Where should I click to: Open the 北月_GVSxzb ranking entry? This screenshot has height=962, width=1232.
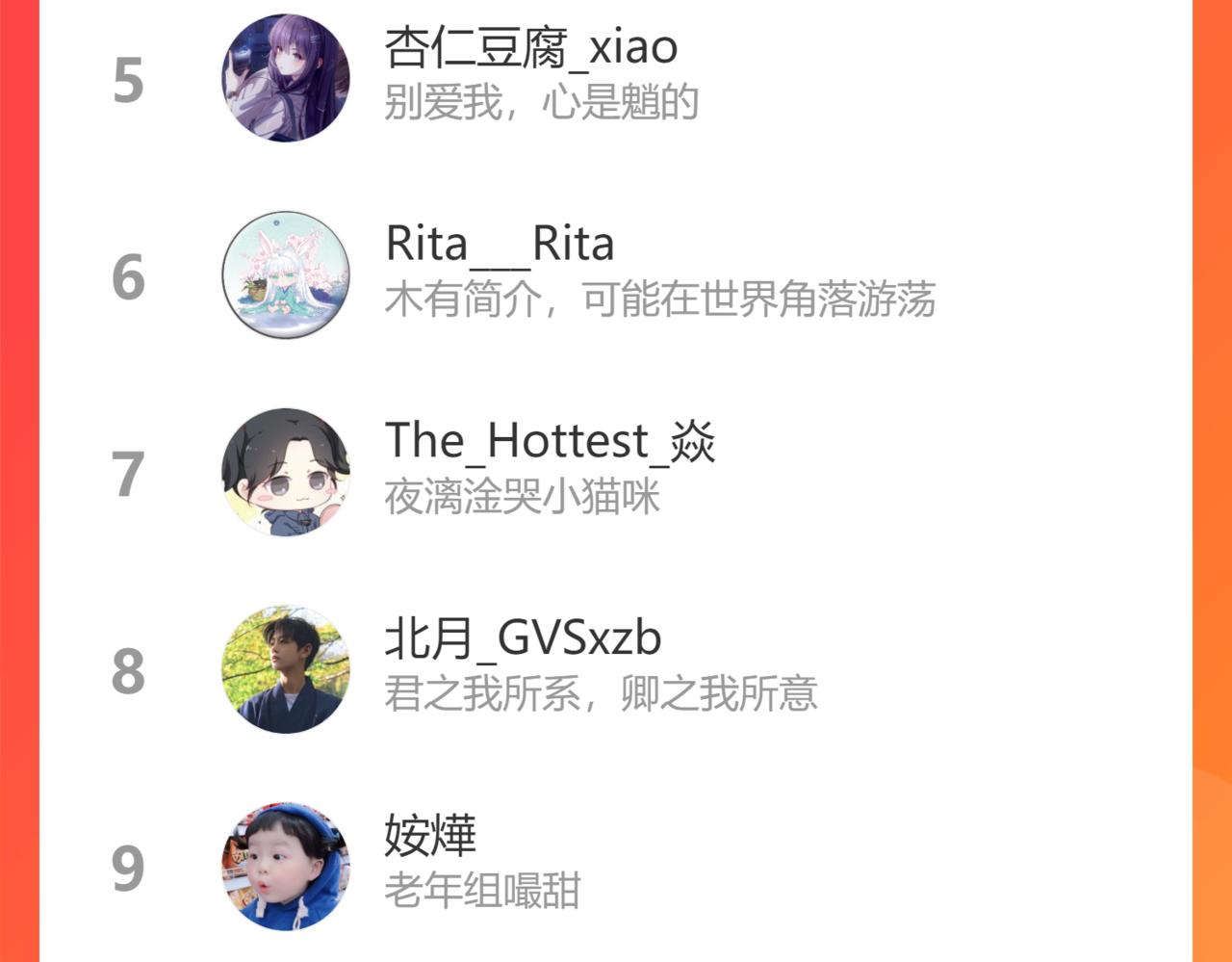[x=523, y=639]
